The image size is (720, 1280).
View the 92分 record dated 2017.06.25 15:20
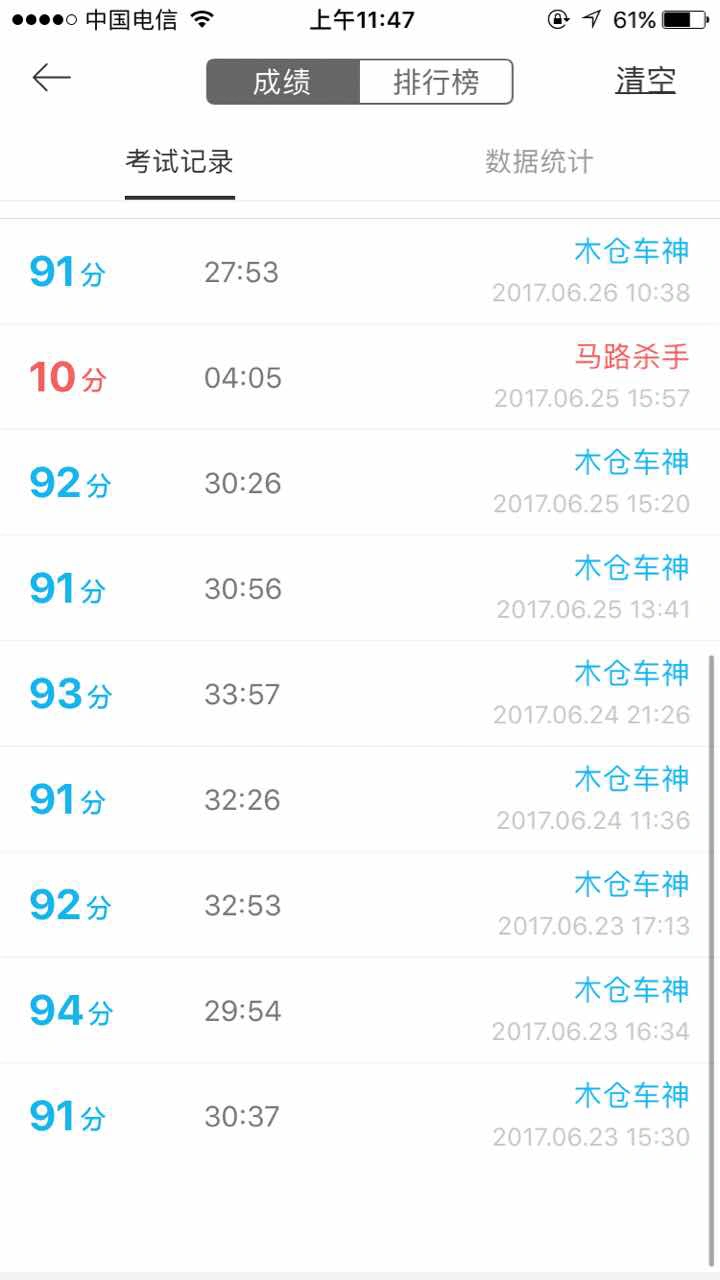[x=360, y=483]
